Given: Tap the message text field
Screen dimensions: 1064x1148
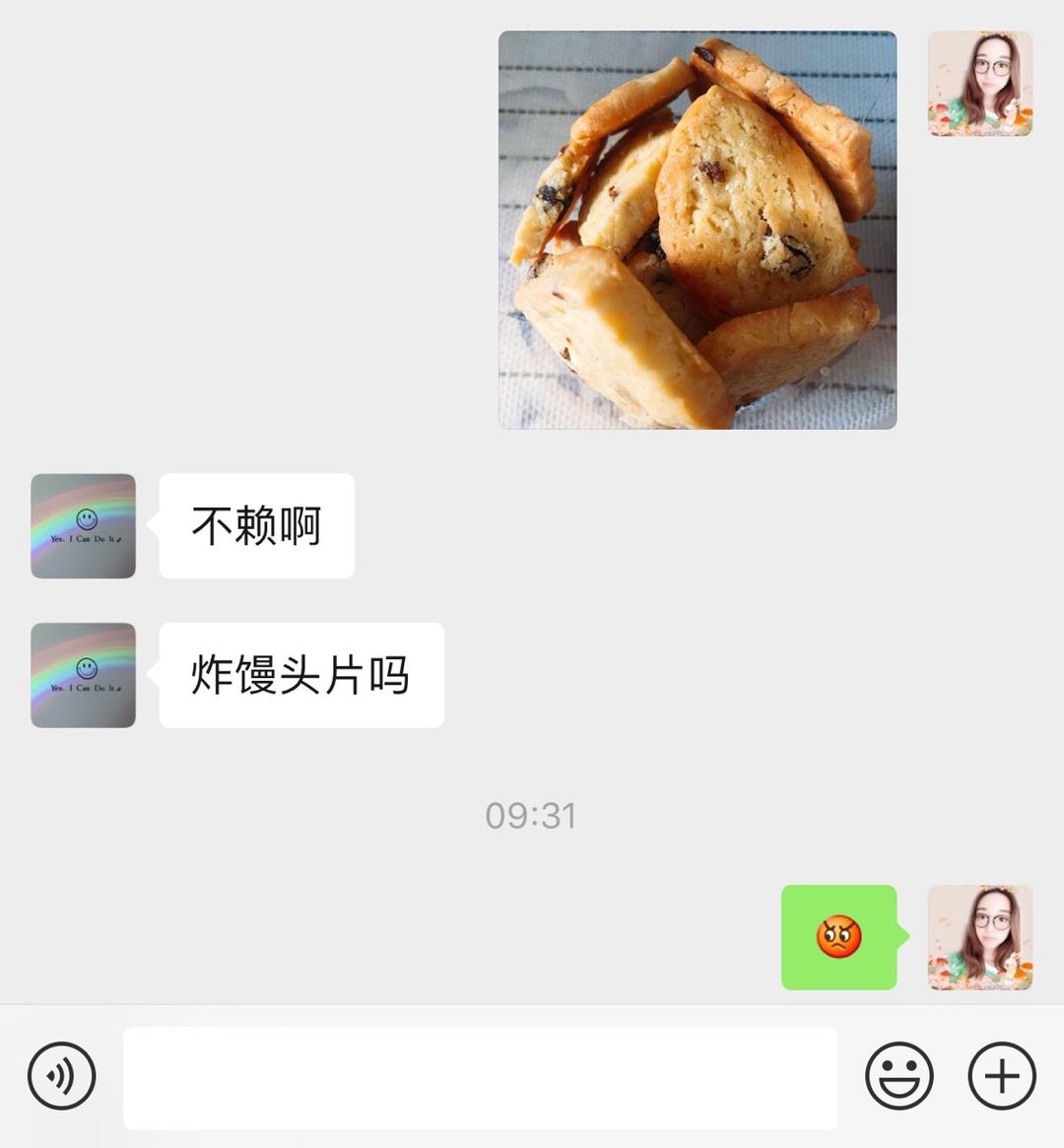Looking at the screenshot, I should pos(480,1077).
